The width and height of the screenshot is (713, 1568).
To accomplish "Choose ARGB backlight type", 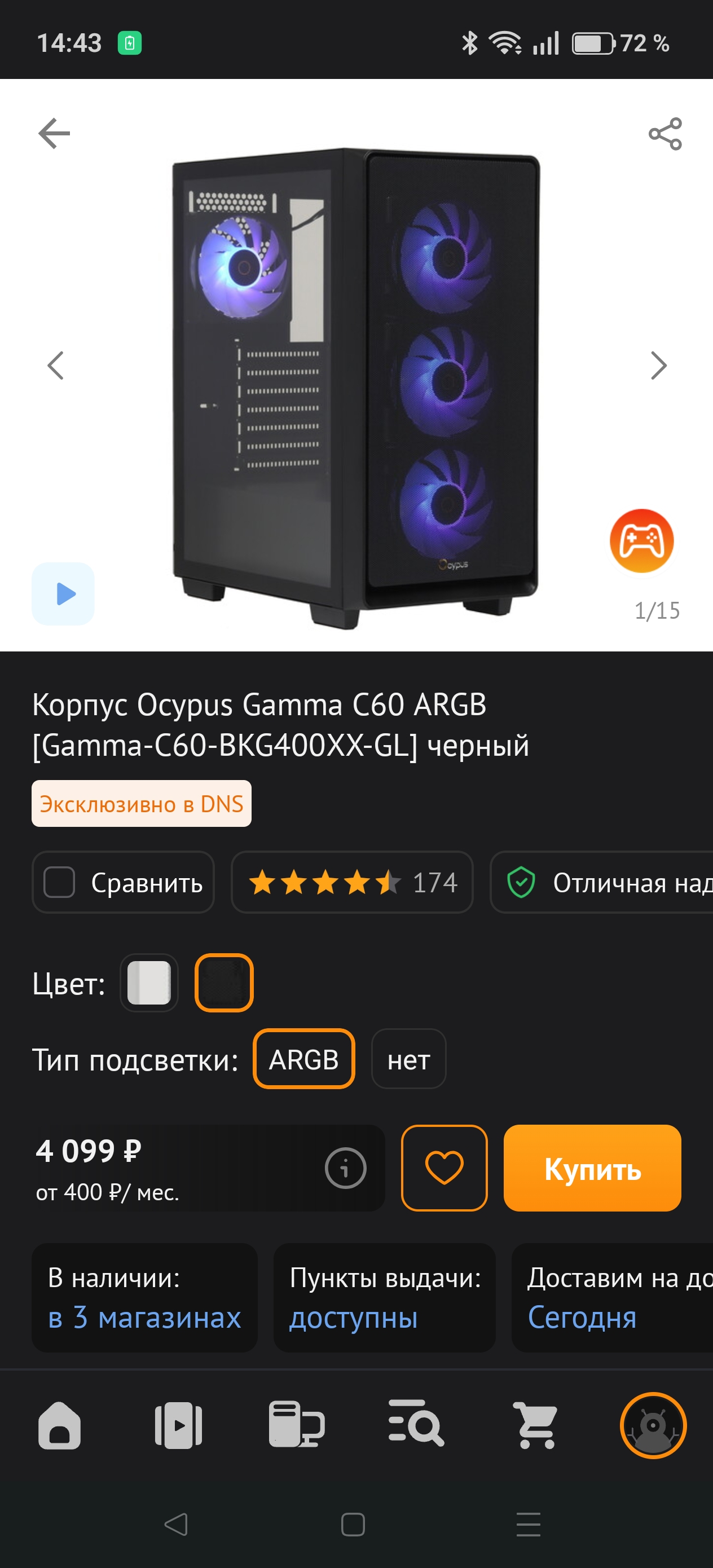I will coord(304,1059).
